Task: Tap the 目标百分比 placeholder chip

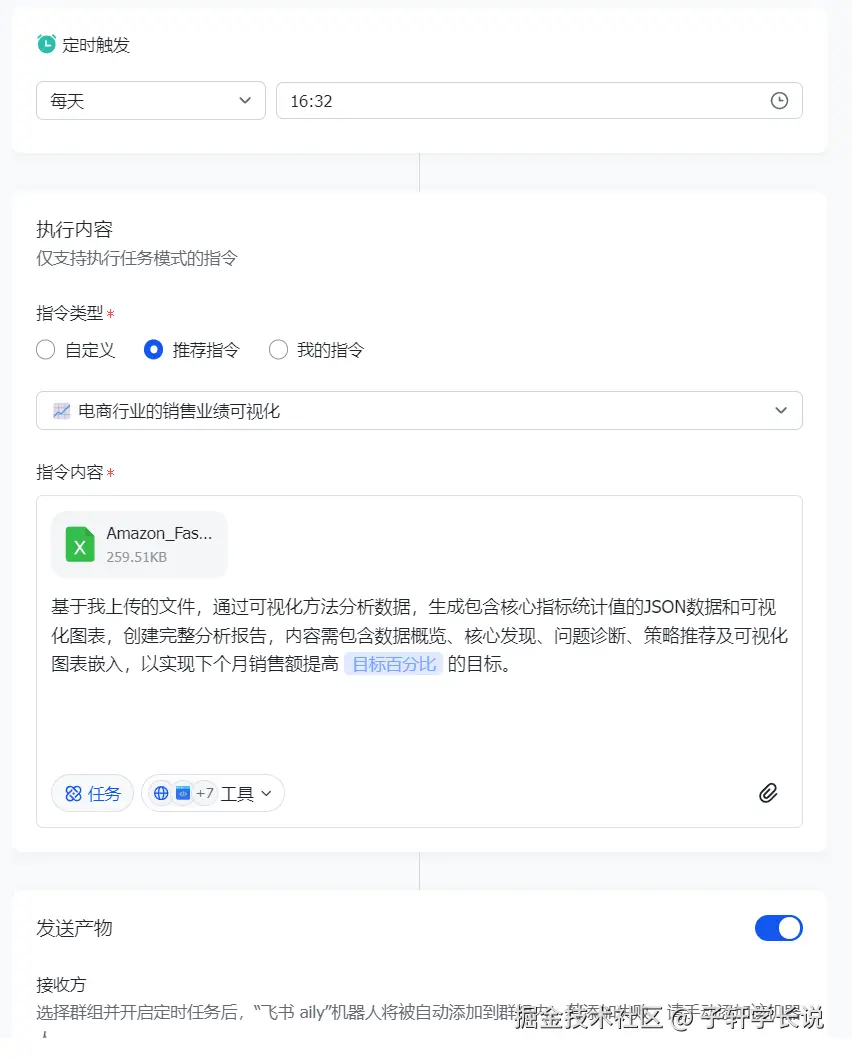Action: pos(394,664)
